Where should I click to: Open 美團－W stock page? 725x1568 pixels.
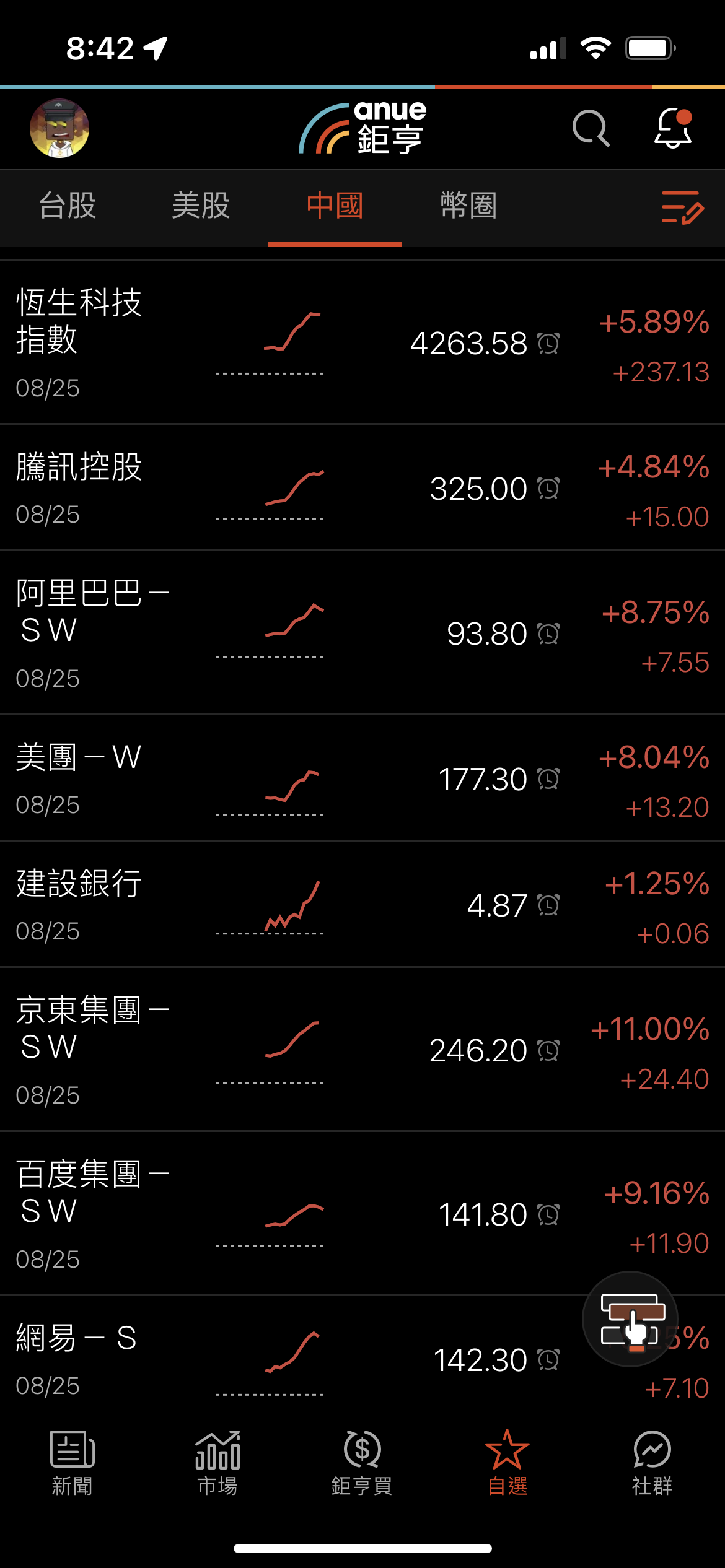pos(79,758)
